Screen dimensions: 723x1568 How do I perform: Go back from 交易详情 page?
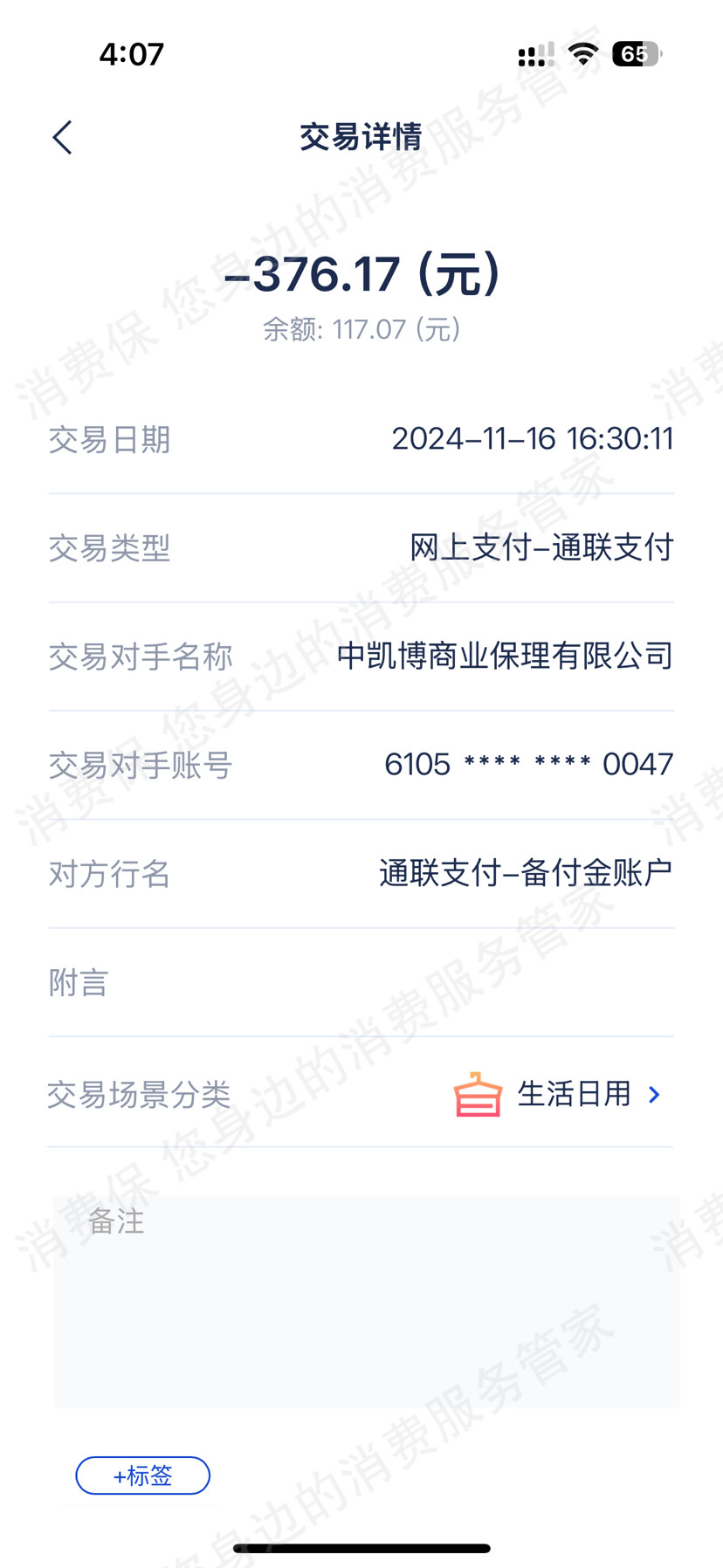click(62, 138)
